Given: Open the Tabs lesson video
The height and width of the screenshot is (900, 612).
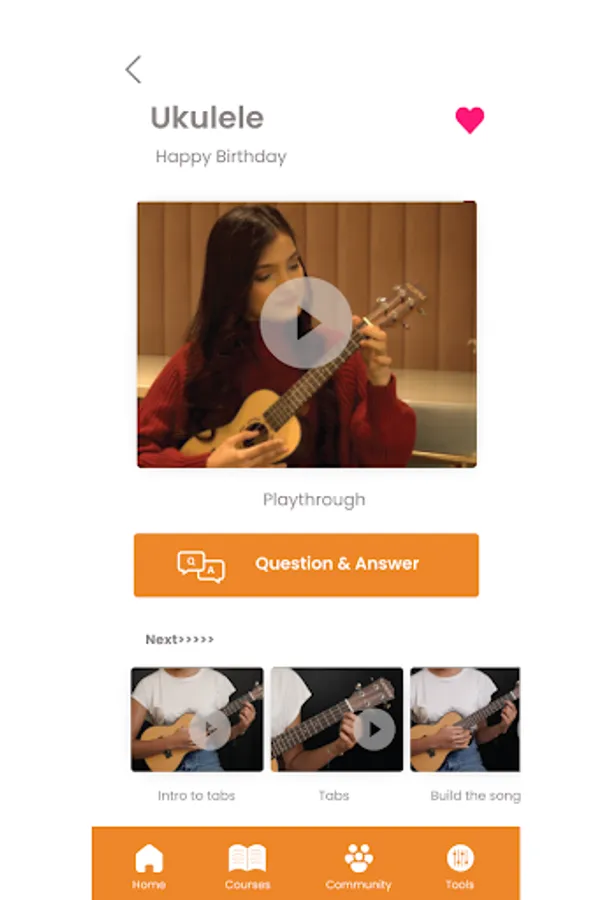Looking at the screenshot, I should 337,720.
